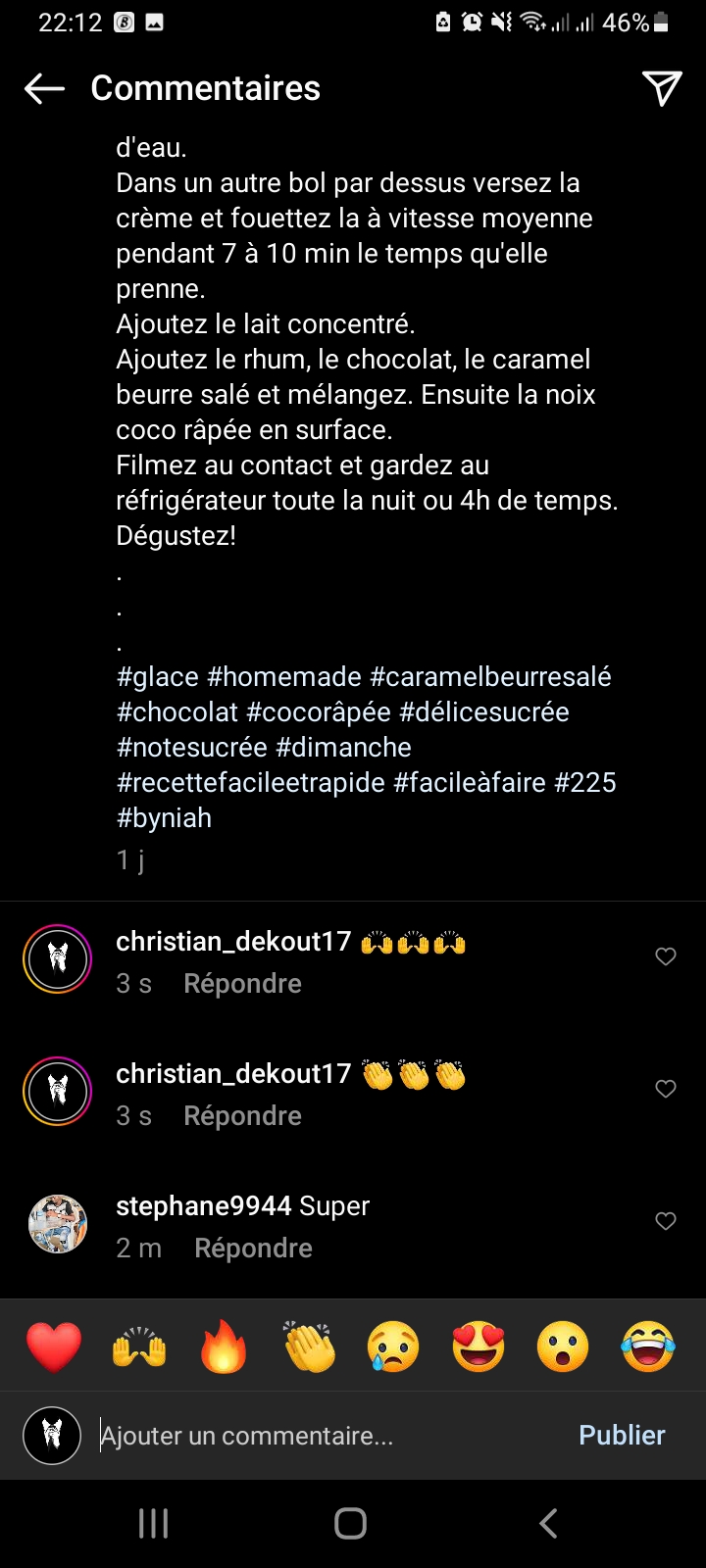
Task: Tap Publier to post the comment
Action: 622,1436
